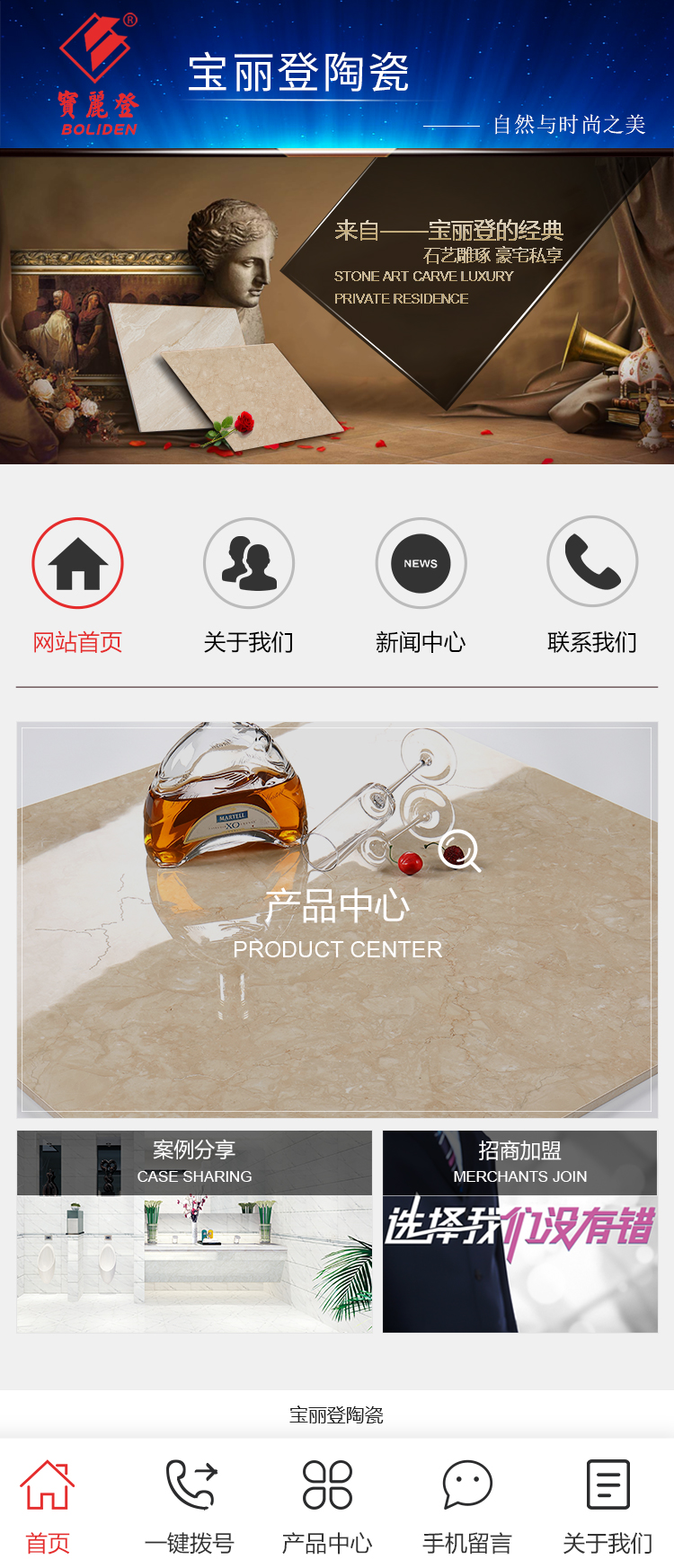Open the 网站首页 home icon
Viewport: 674px width, 1568px height.
[x=77, y=564]
